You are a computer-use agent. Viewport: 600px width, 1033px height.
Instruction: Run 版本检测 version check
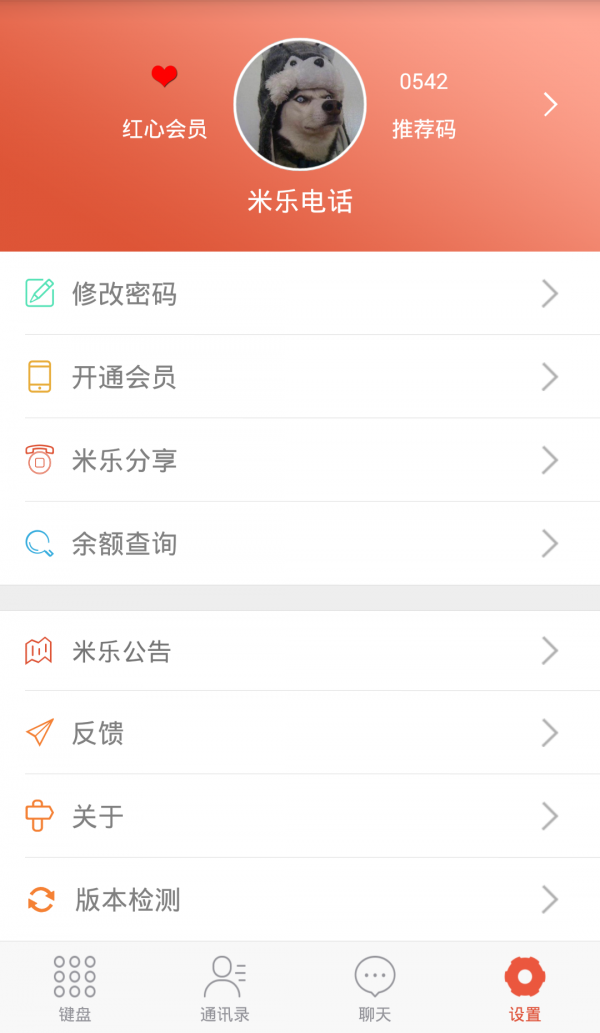pos(300,899)
